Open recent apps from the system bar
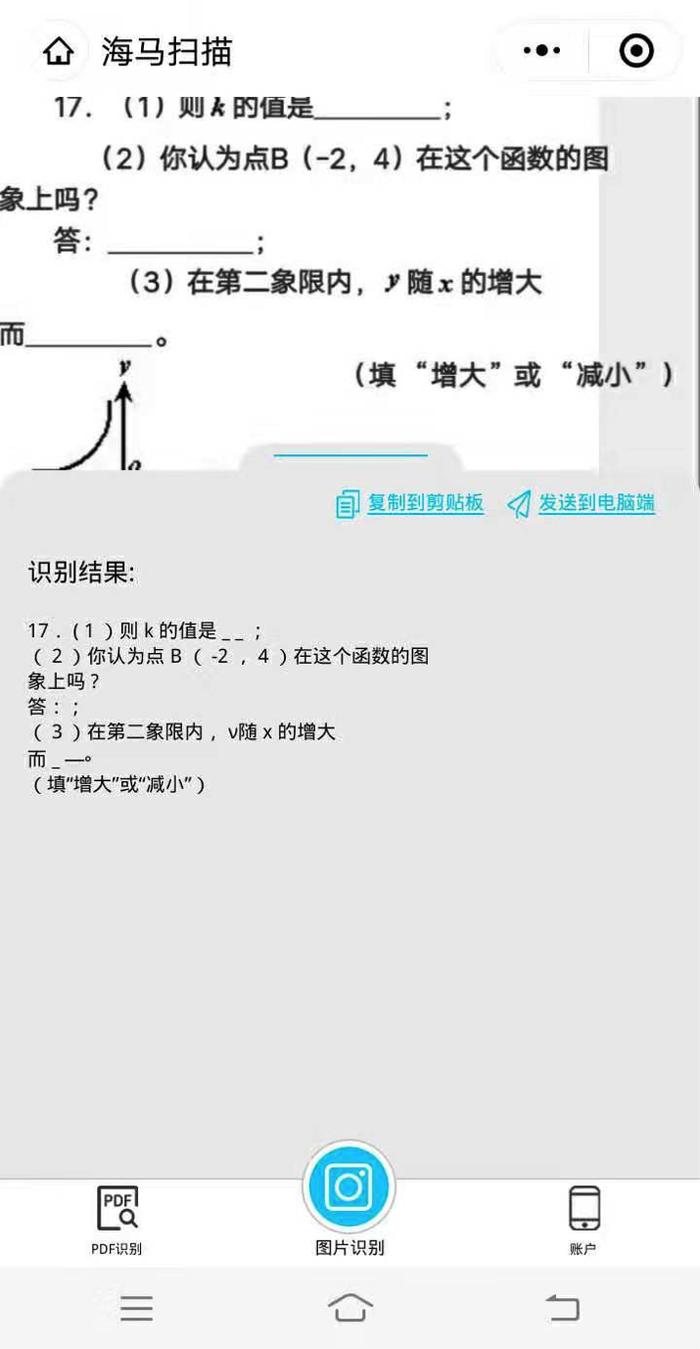This screenshot has width=700, height=1349. tap(137, 1308)
